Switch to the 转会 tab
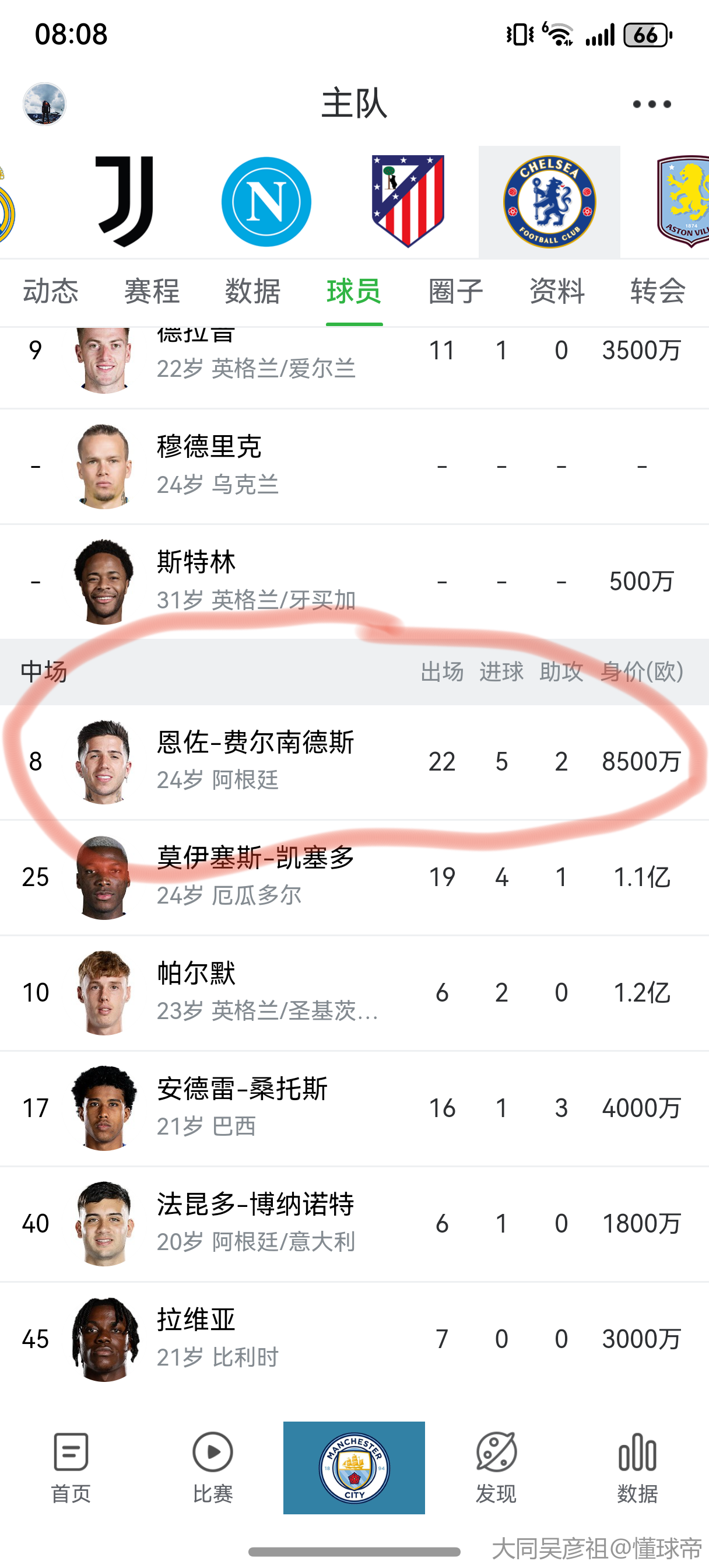Viewport: 709px width, 1568px height. [657, 291]
